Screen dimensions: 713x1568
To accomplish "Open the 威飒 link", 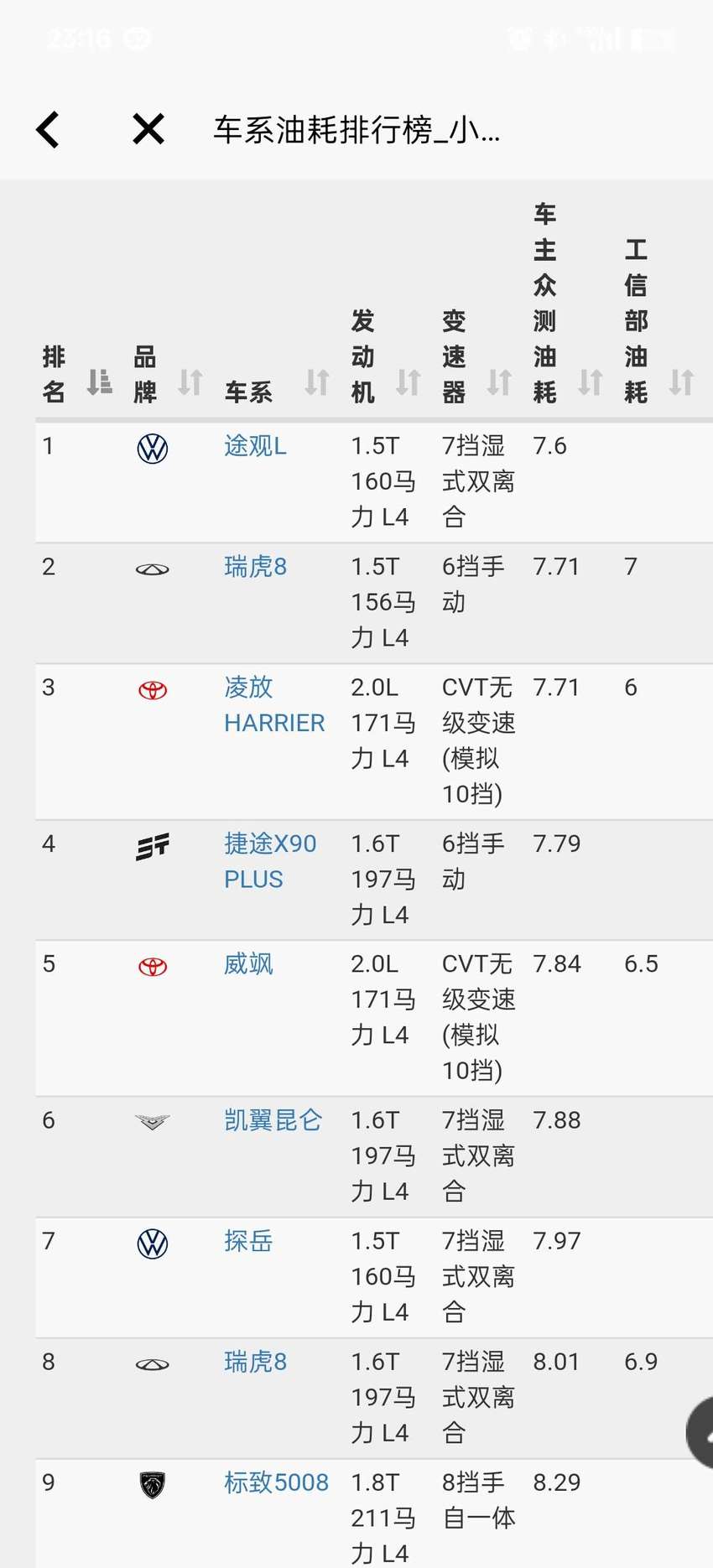I will pyautogui.click(x=248, y=964).
